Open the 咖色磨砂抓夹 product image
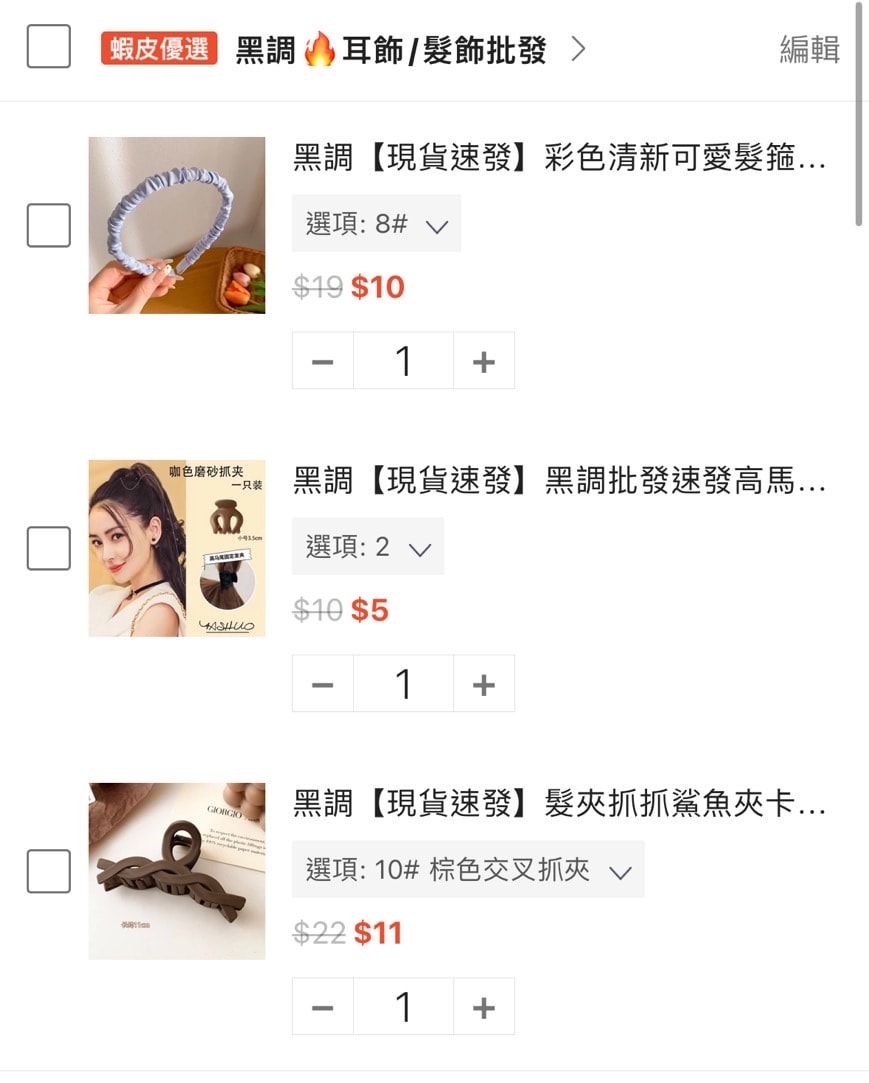869x1083 pixels. 177,548
